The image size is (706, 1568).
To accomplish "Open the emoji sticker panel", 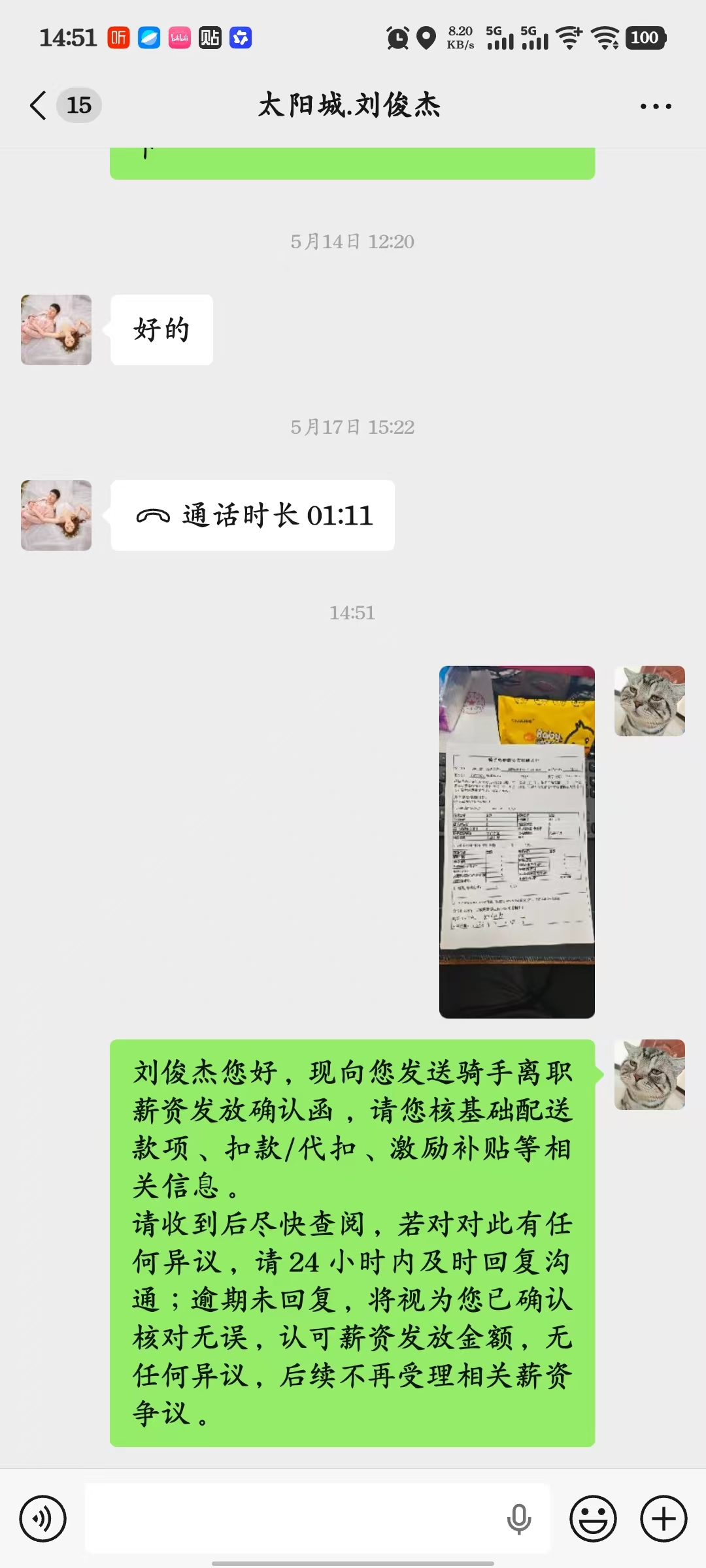I will [593, 1518].
